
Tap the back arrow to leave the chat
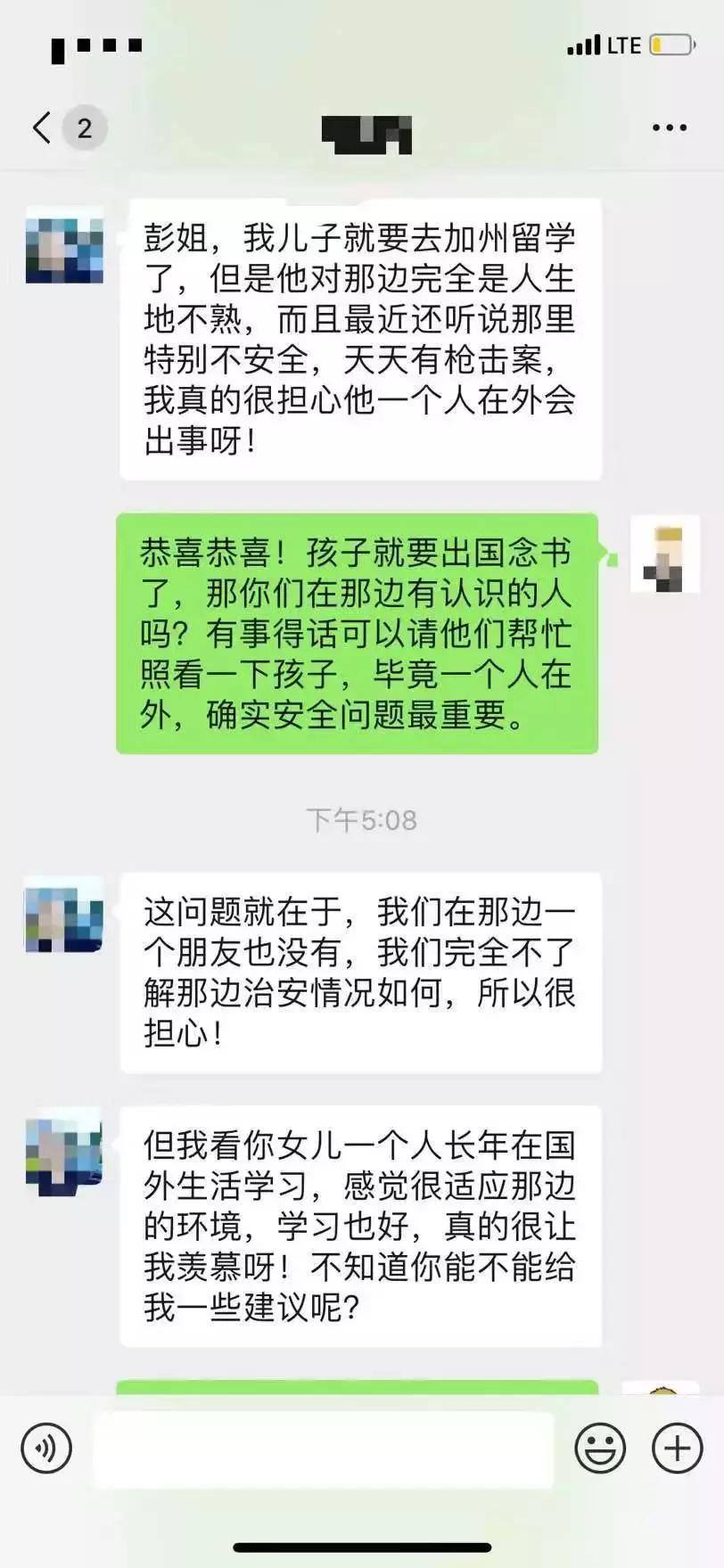pyautogui.click(x=40, y=127)
